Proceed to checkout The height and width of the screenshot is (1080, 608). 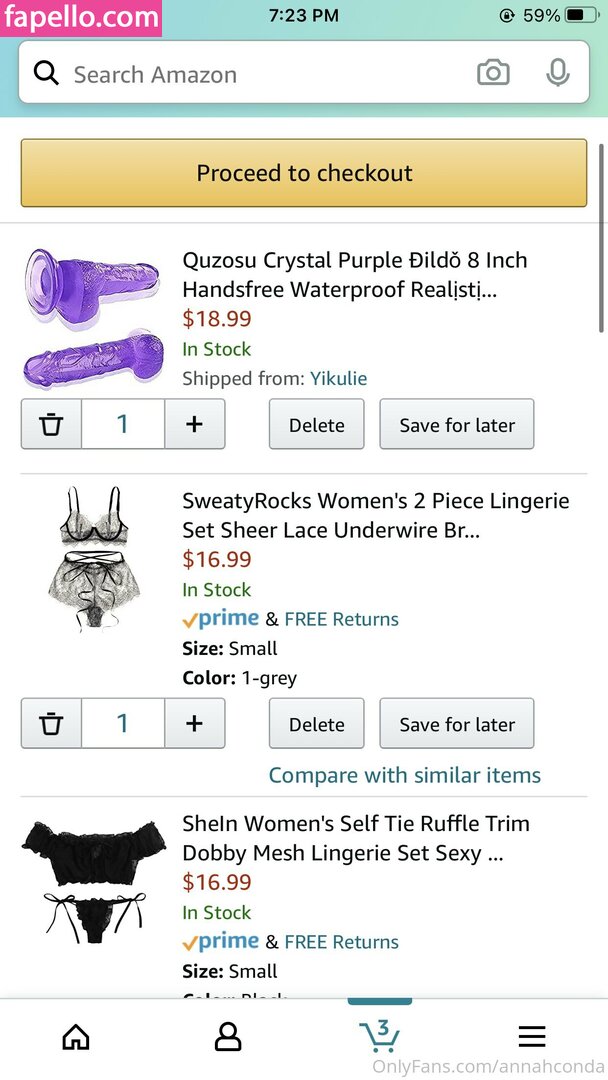(304, 173)
